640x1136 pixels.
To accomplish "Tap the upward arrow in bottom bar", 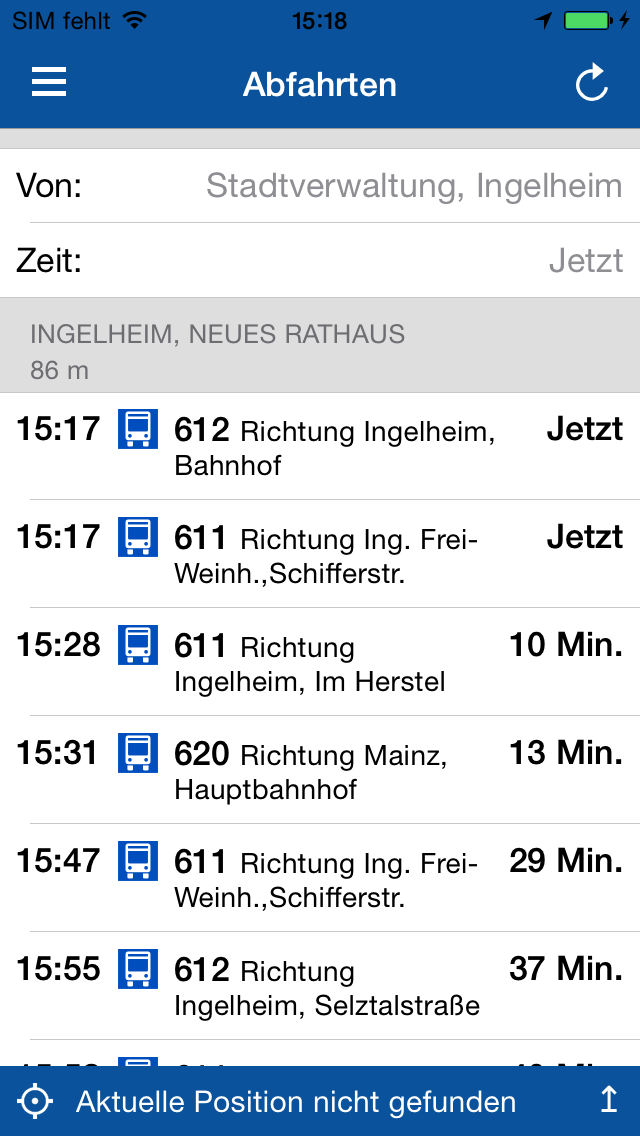I will click(609, 1101).
